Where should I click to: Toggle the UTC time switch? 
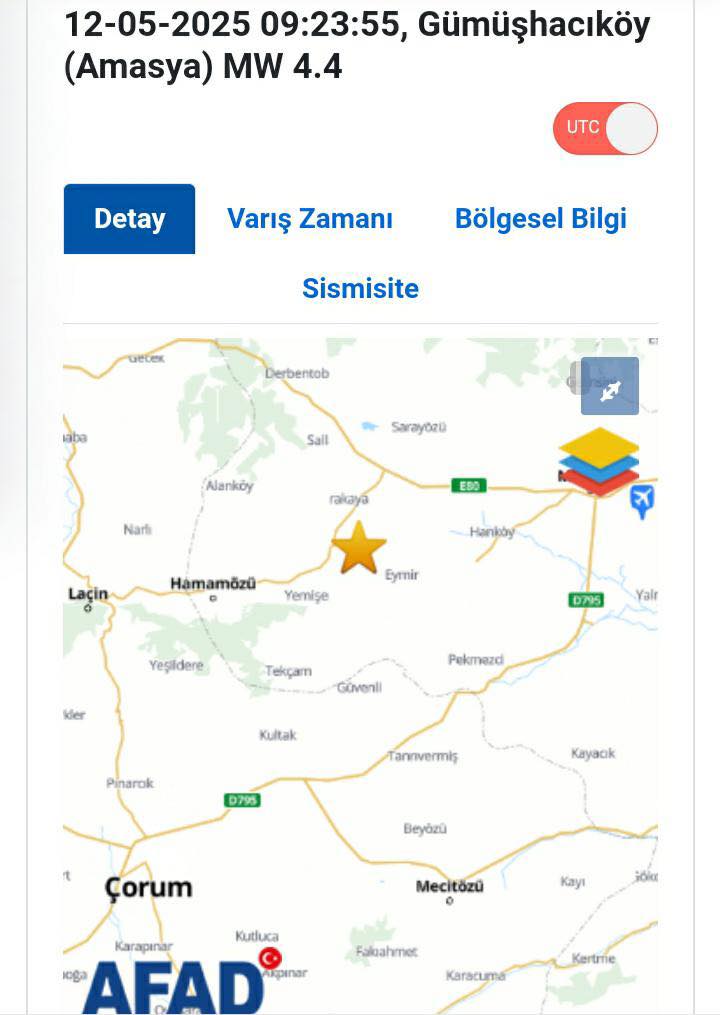coord(605,128)
